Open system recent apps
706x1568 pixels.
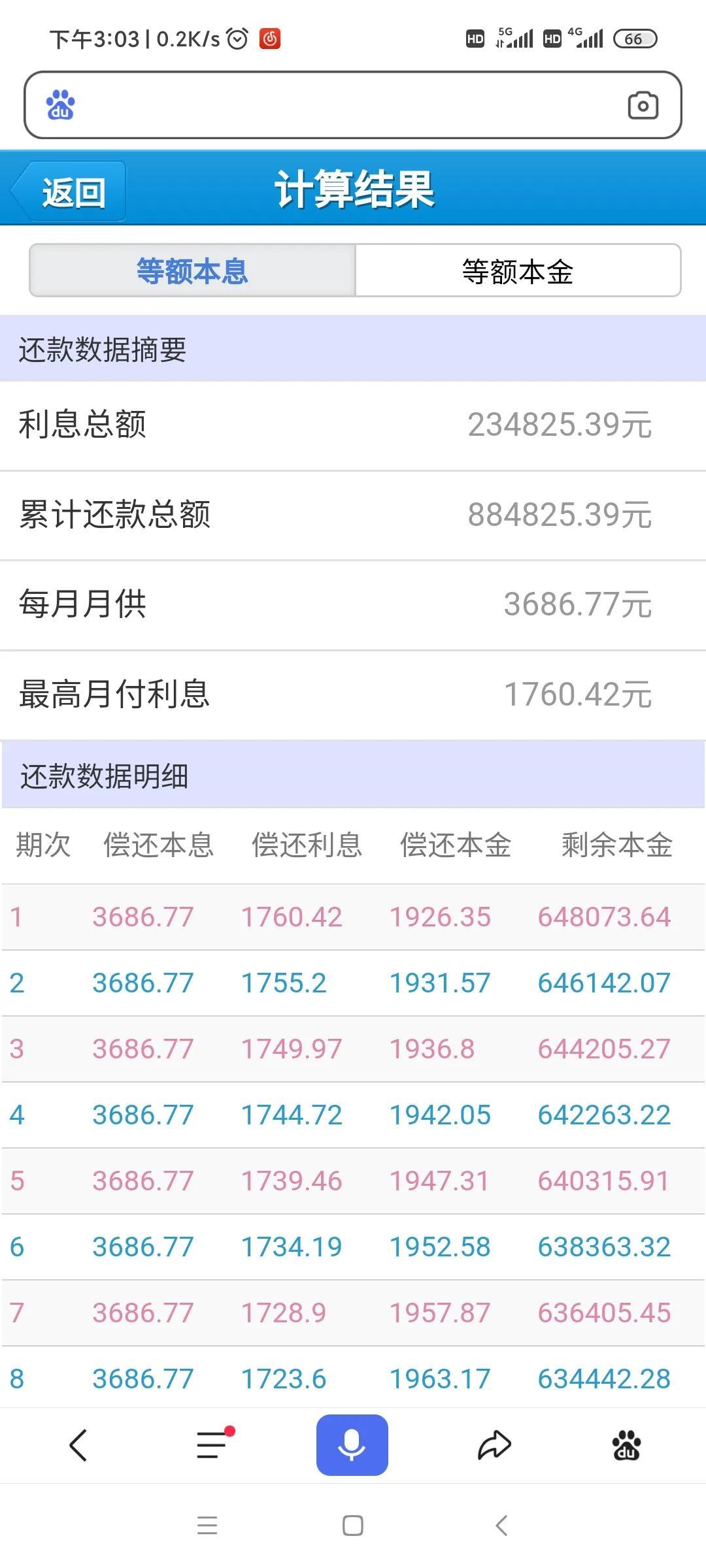tap(207, 1526)
